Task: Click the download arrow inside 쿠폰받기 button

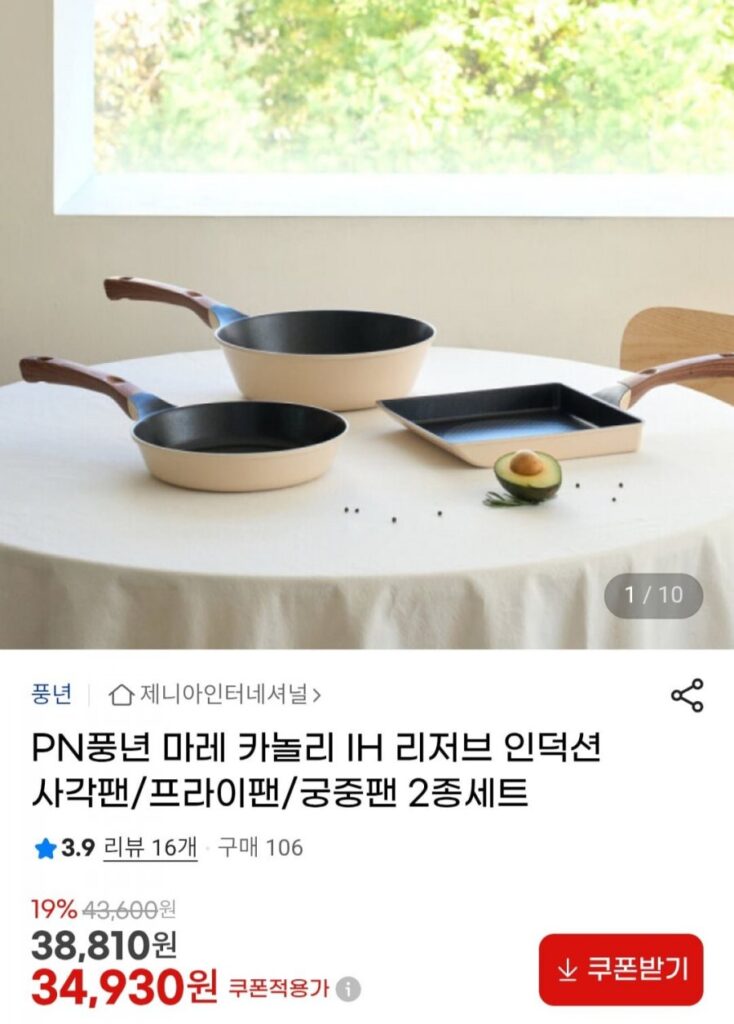Action: tap(566, 967)
